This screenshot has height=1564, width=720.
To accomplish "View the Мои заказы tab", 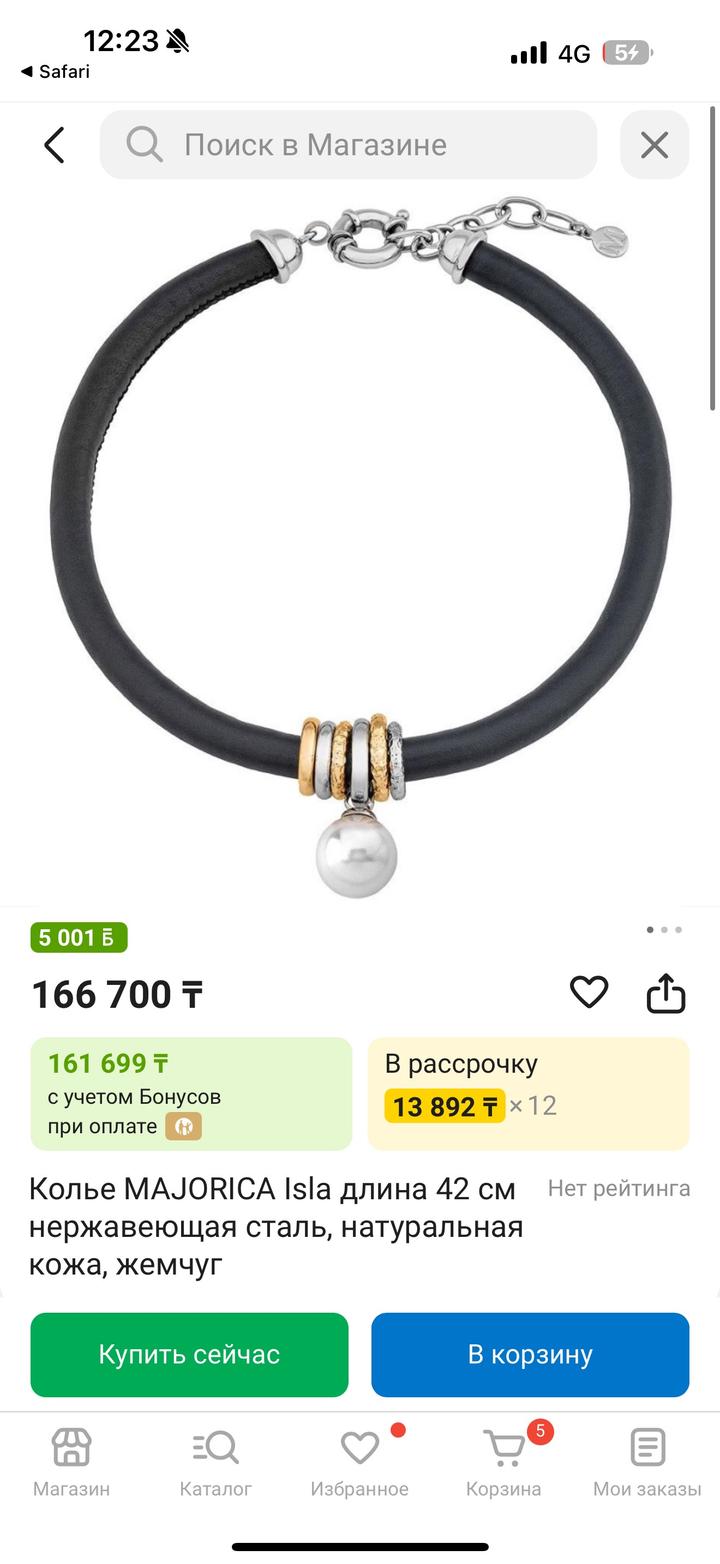I will 647,1462.
